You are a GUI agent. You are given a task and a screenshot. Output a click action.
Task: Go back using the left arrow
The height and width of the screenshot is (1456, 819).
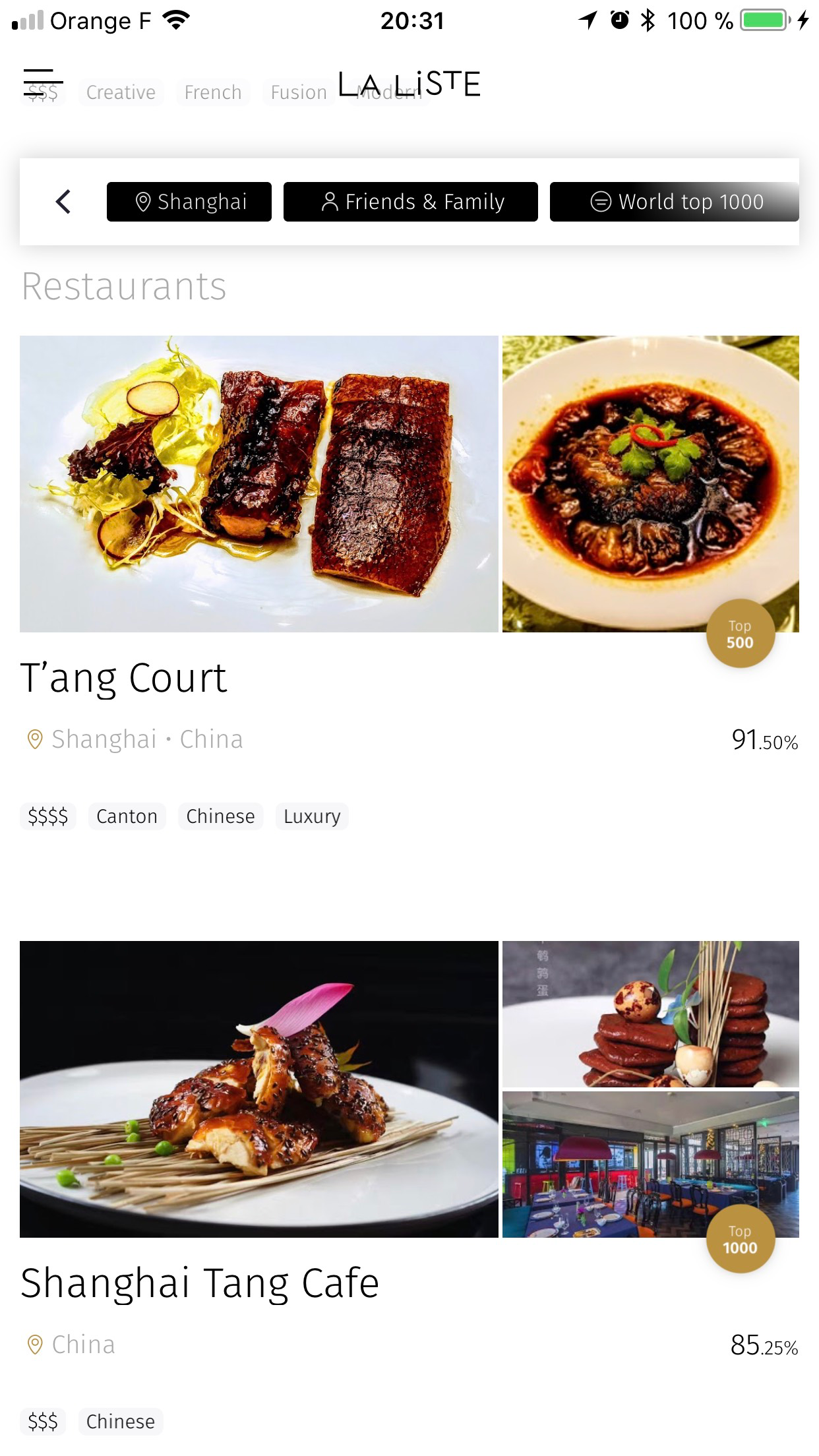(63, 202)
